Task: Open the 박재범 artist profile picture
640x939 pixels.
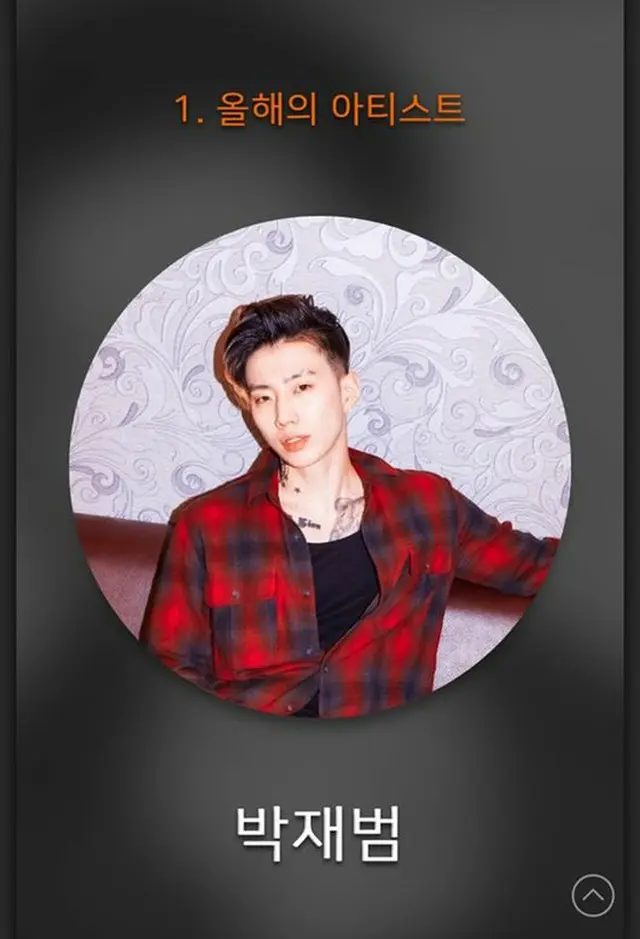Action: pos(320,467)
